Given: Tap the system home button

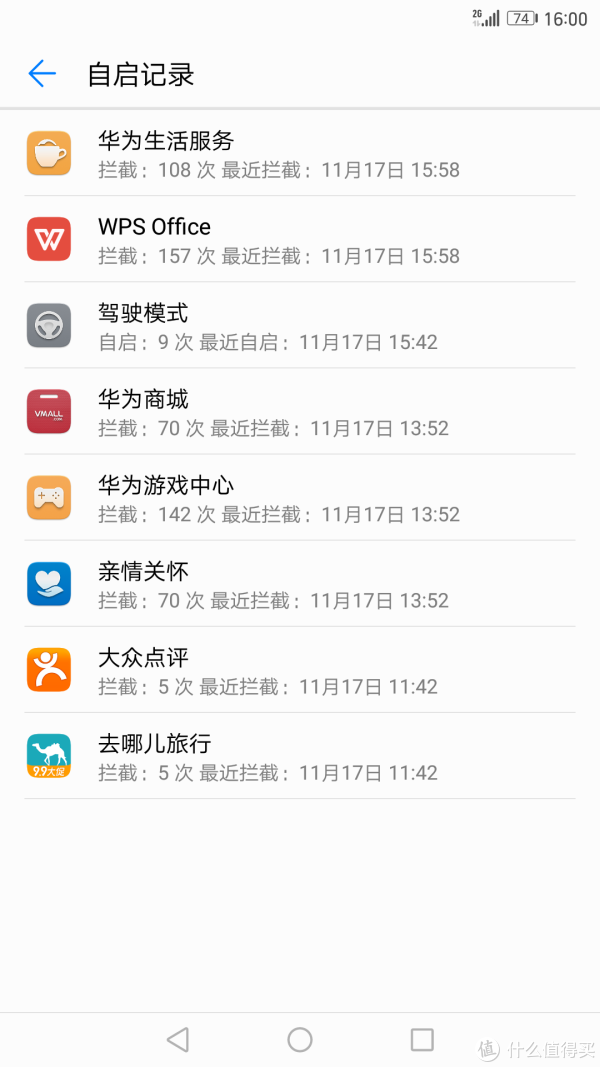Looking at the screenshot, I should point(300,1039).
